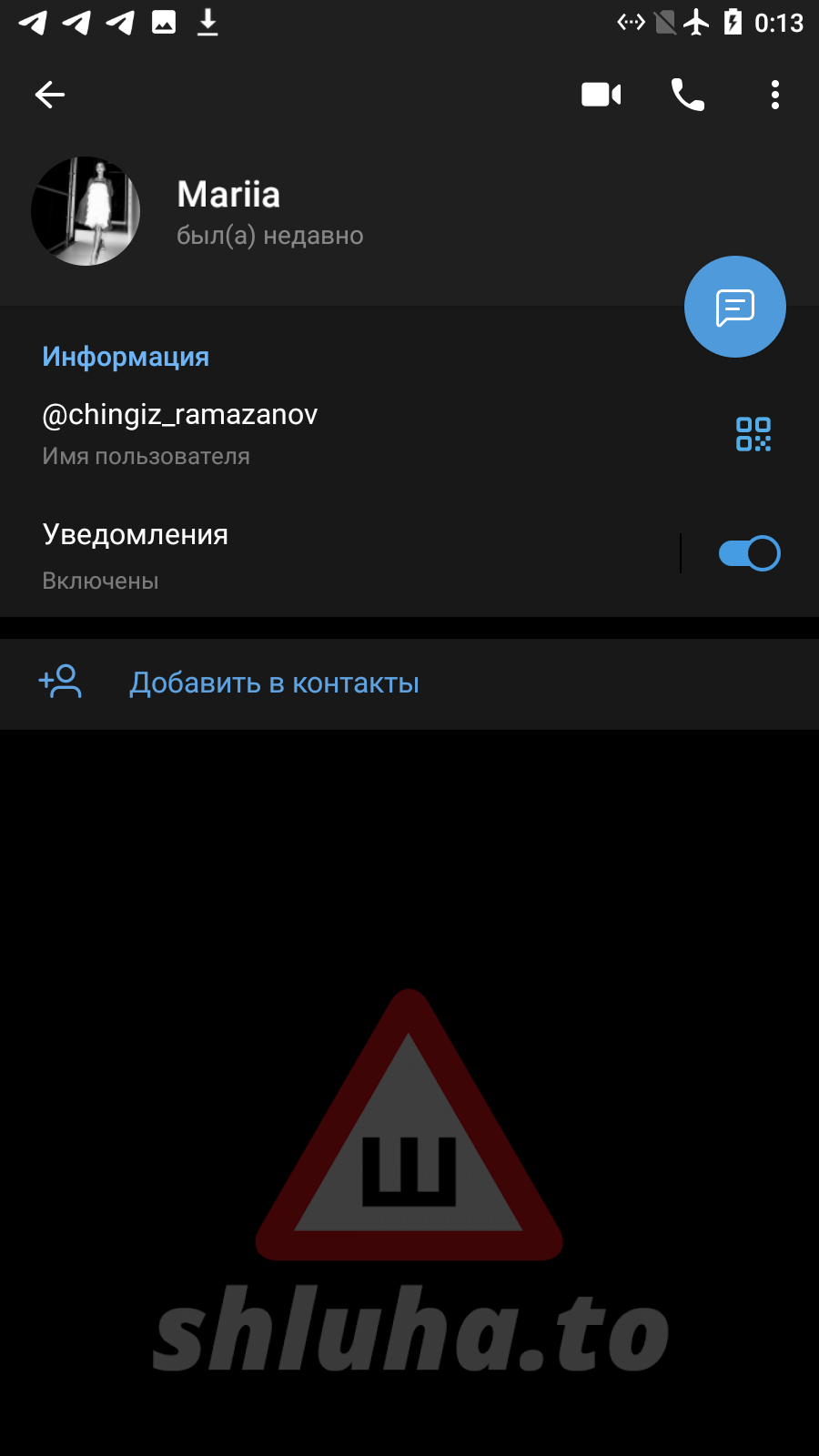The height and width of the screenshot is (1456, 819).
Task: Start a video call with Mariia
Action: point(601,95)
